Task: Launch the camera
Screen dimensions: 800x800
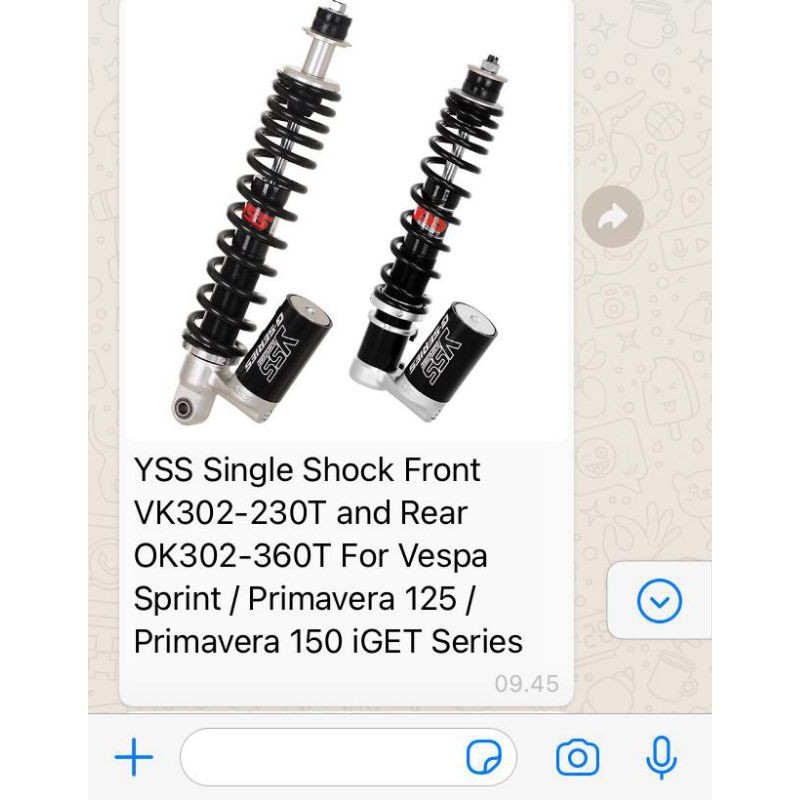Action: (577, 758)
